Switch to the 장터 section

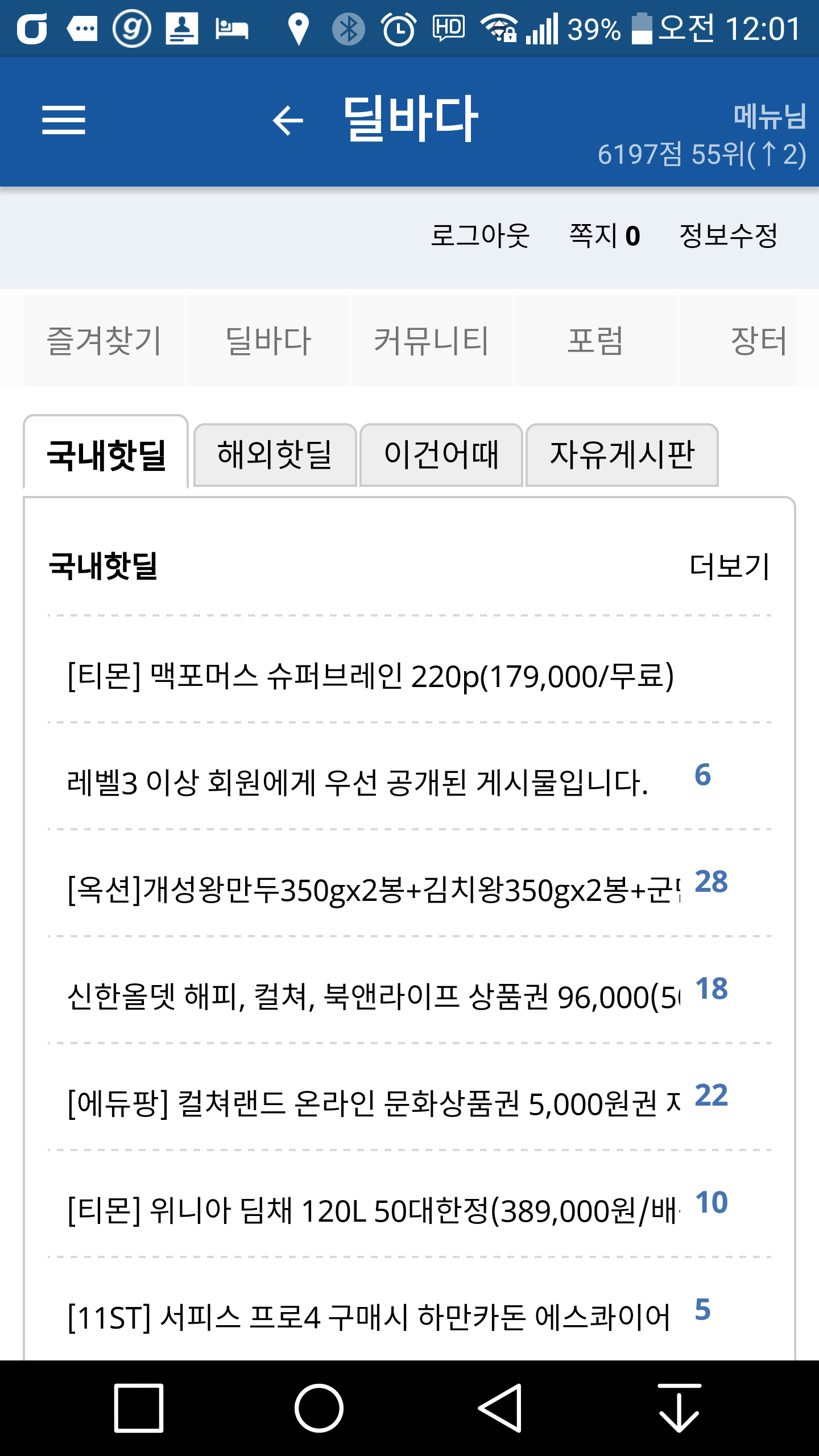[759, 341]
